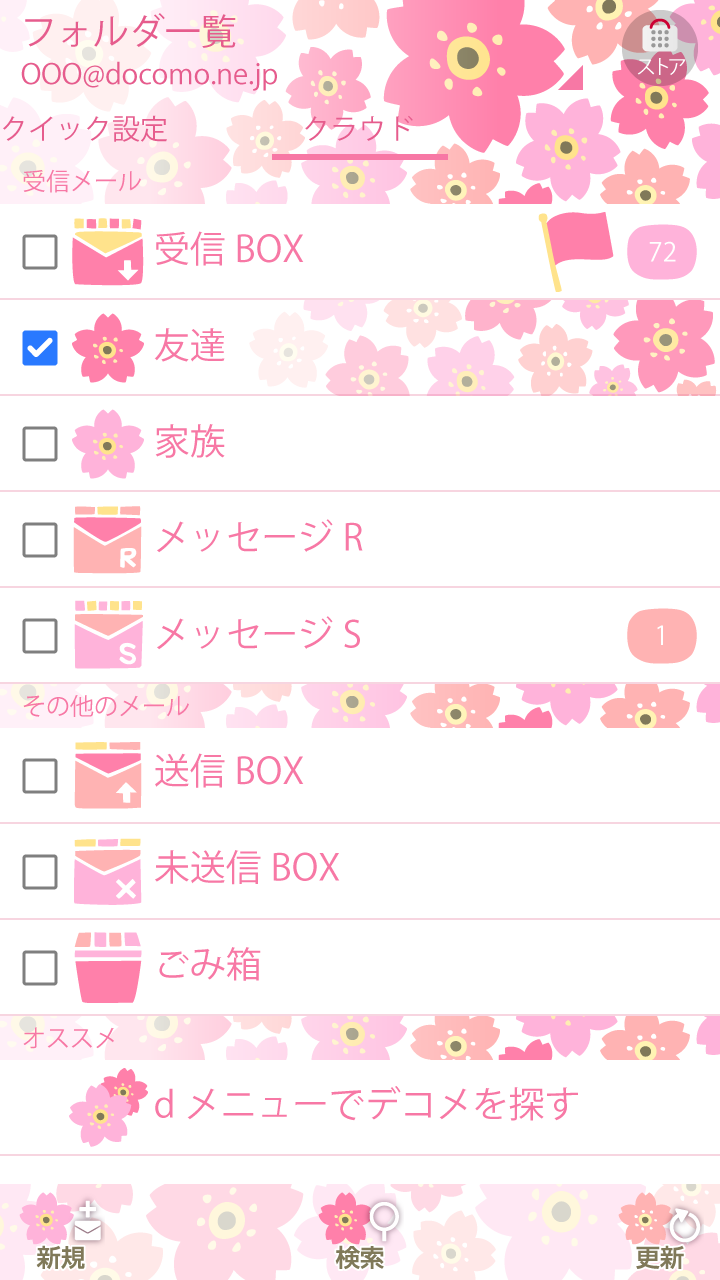Switch to the クラウド tab
Viewport: 720px width, 1280px height.
[x=358, y=129]
